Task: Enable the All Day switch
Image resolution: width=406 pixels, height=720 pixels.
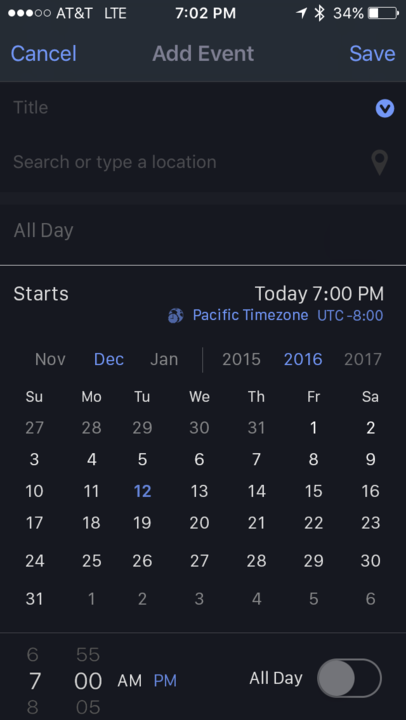Action: (350, 678)
